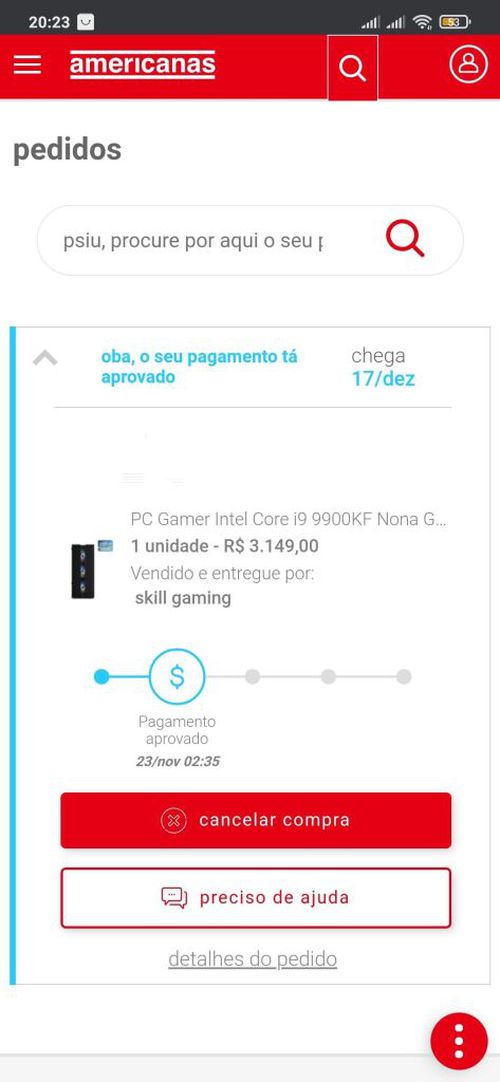Open the hamburger drawer menu
500x1082 pixels.
[x=27, y=65]
